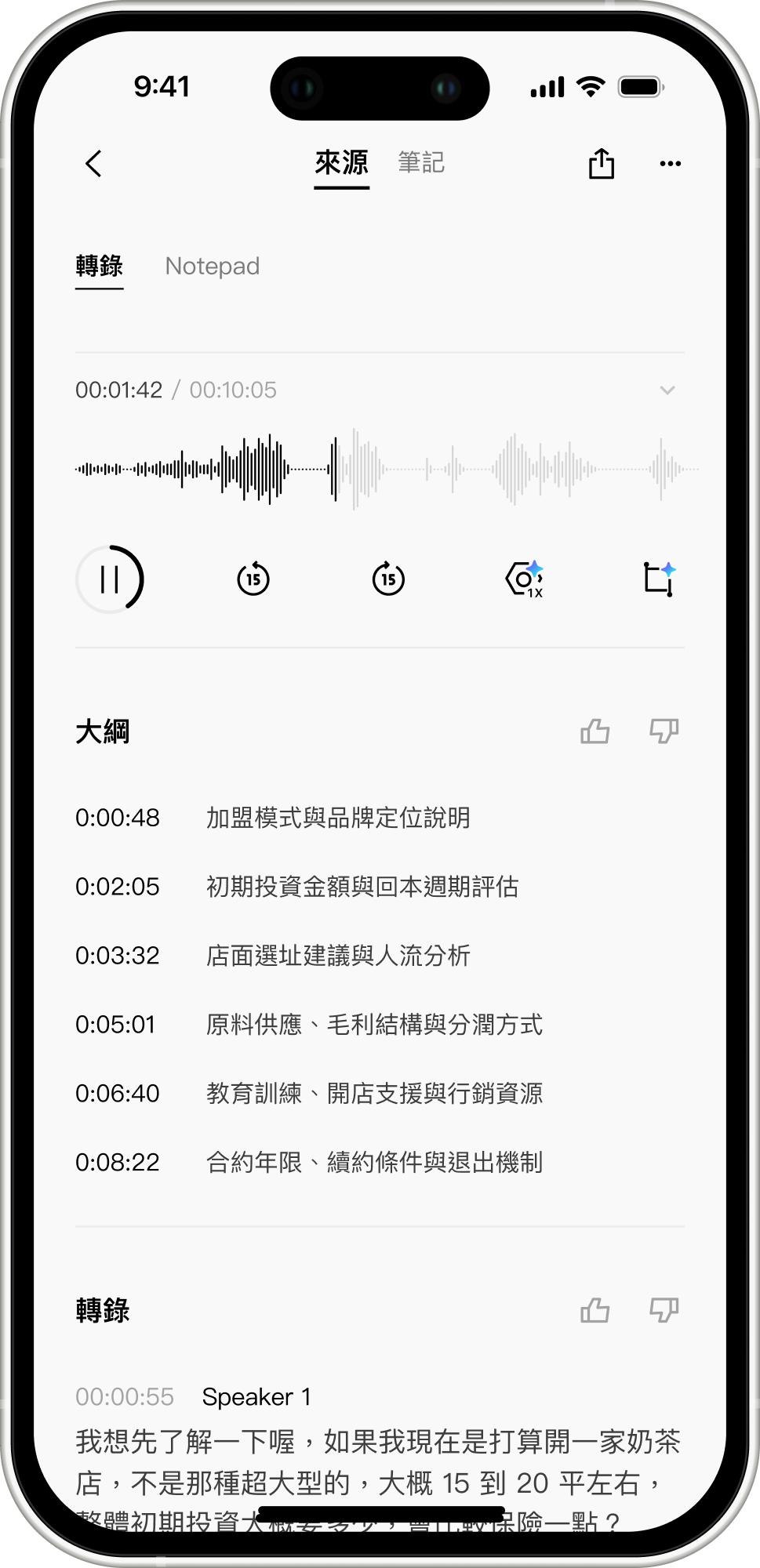
Task: Open the AI crop clip tool
Action: point(659,579)
